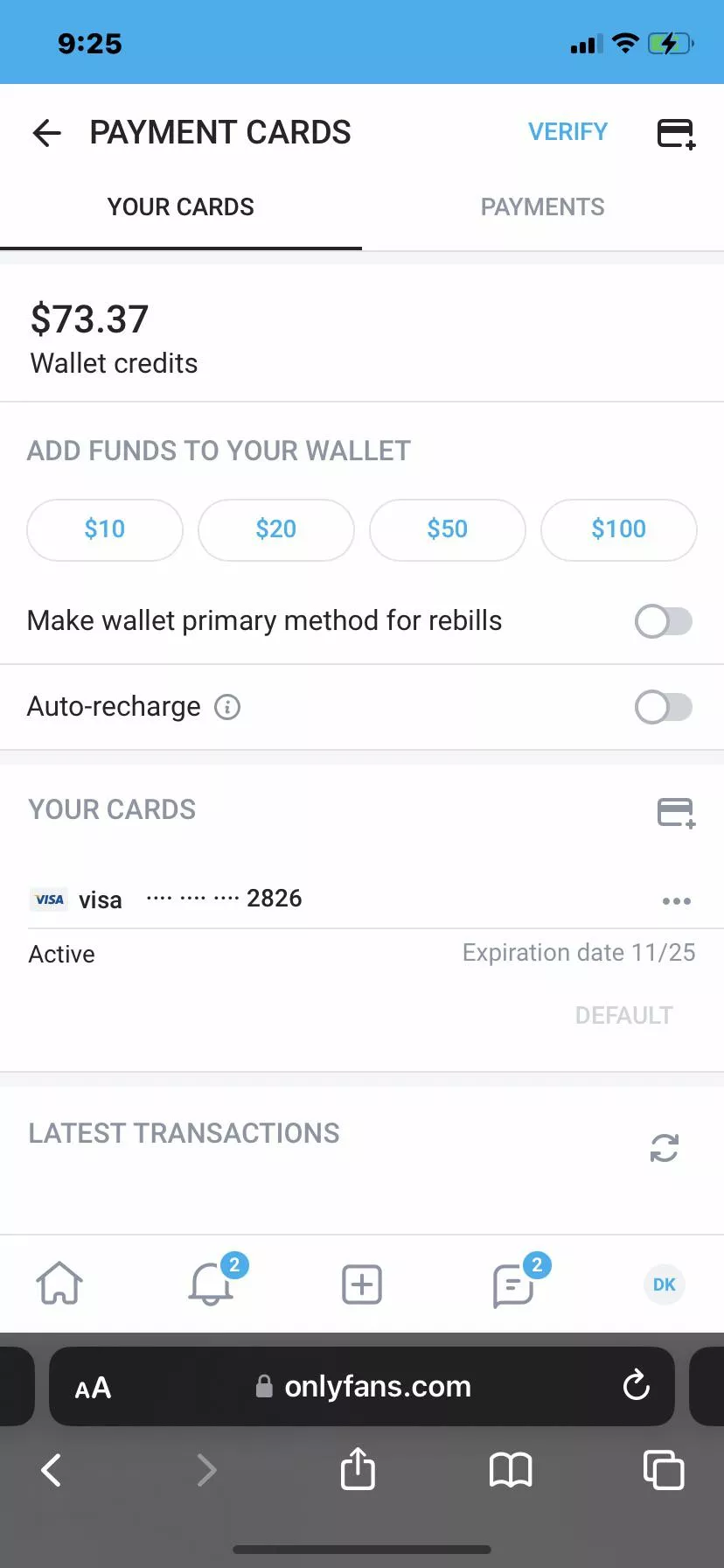
Task: Show Auto-recharge info tooltip
Action: [227, 707]
